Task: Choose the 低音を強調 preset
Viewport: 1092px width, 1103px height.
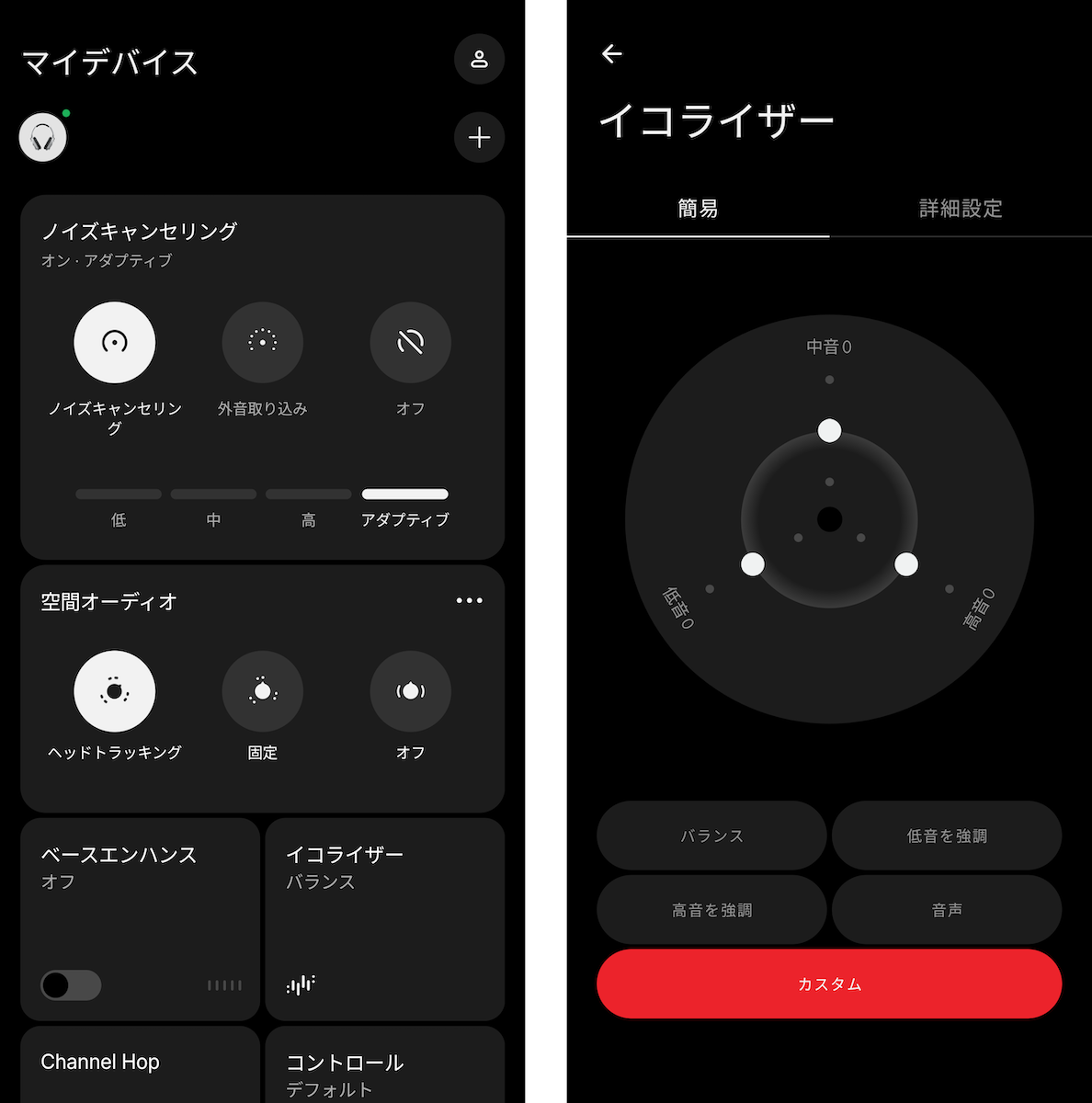Action: click(947, 836)
